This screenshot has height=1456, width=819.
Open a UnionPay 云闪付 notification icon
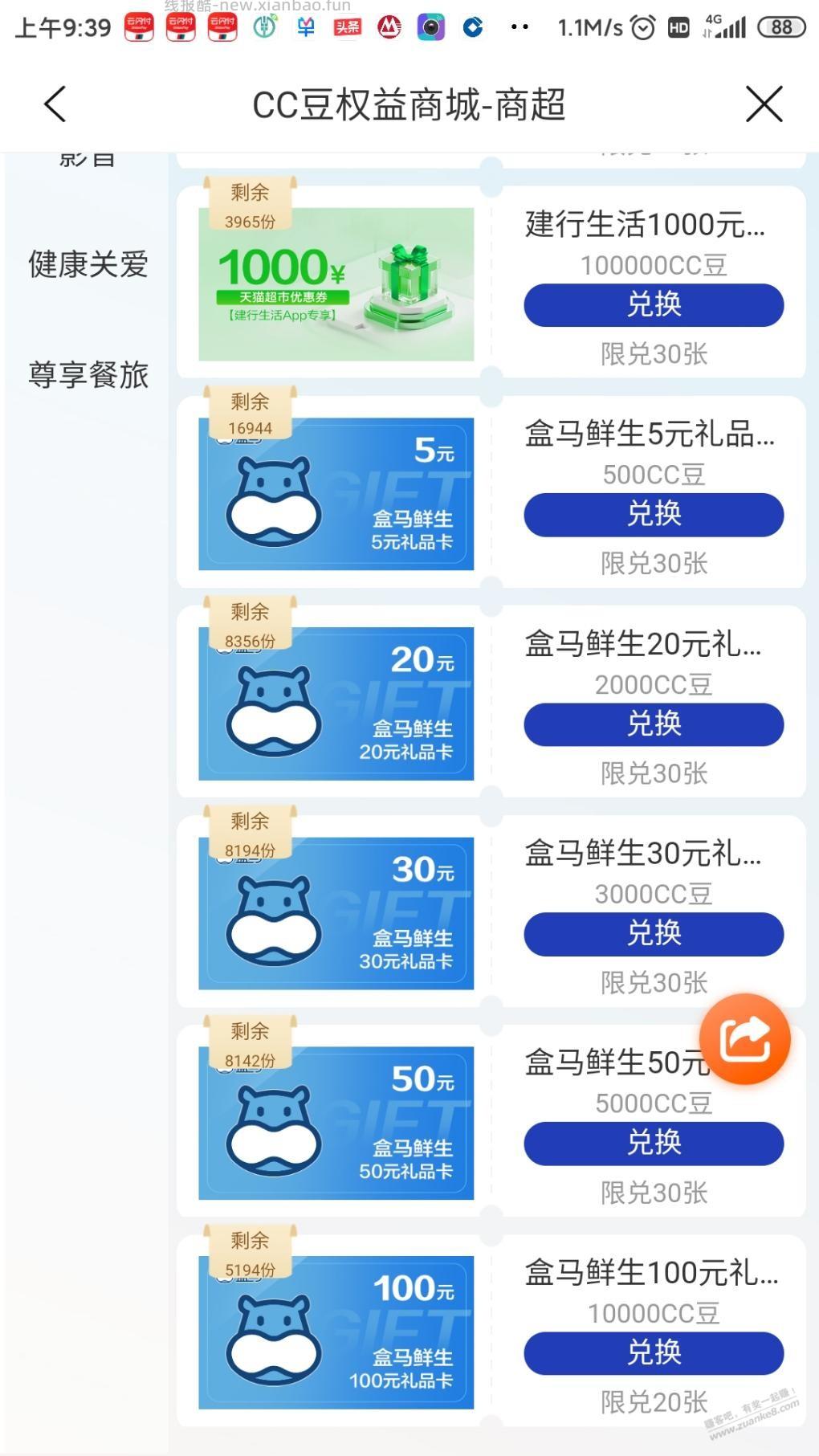tap(136, 27)
